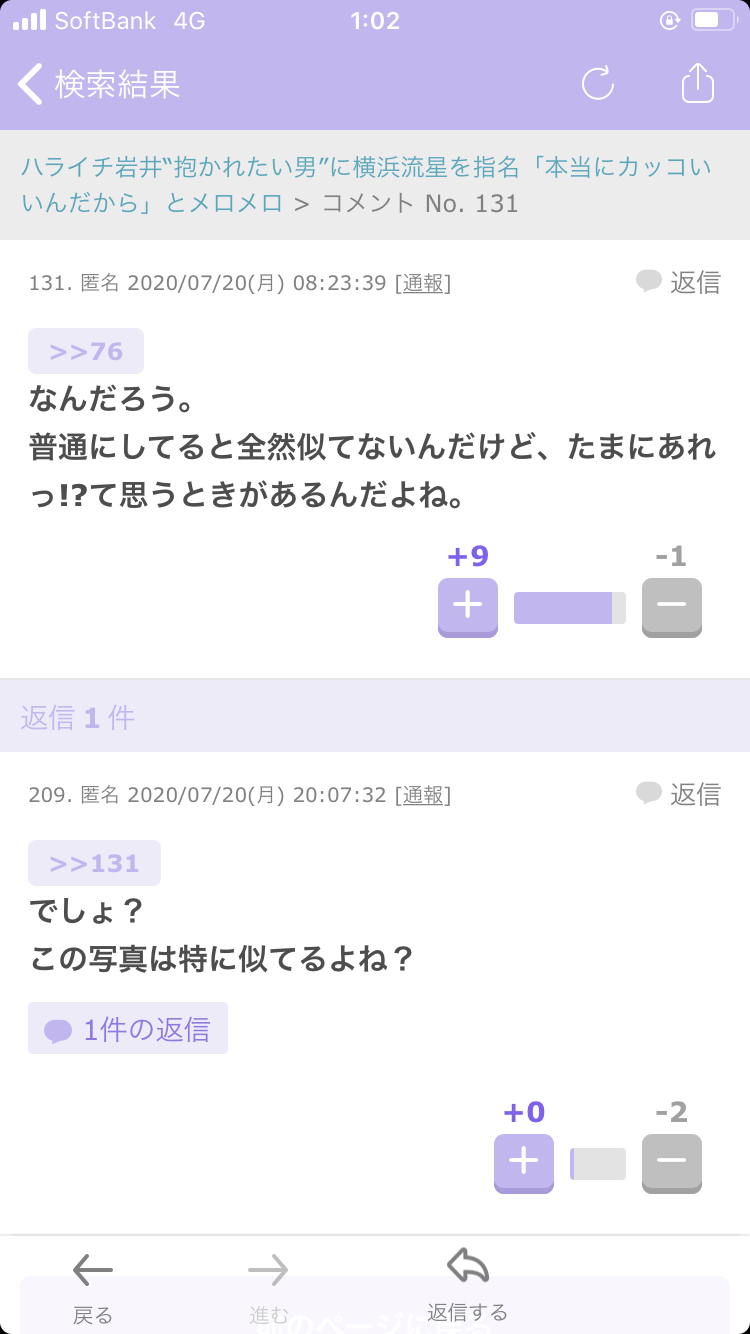Downvote comment 209 with minus button

click(672, 1162)
